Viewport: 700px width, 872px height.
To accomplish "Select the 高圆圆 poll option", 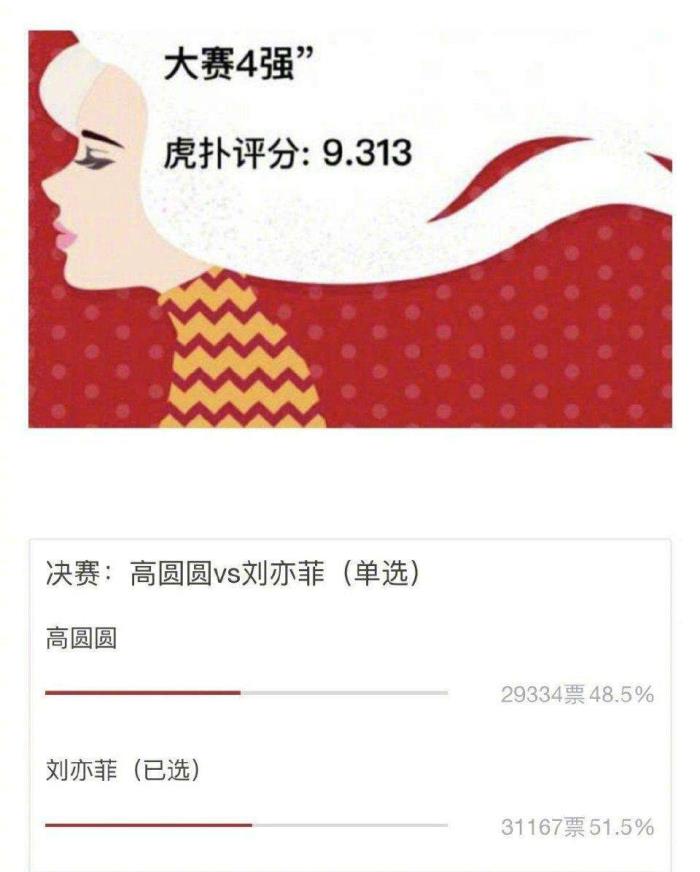I will [x=82, y=638].
